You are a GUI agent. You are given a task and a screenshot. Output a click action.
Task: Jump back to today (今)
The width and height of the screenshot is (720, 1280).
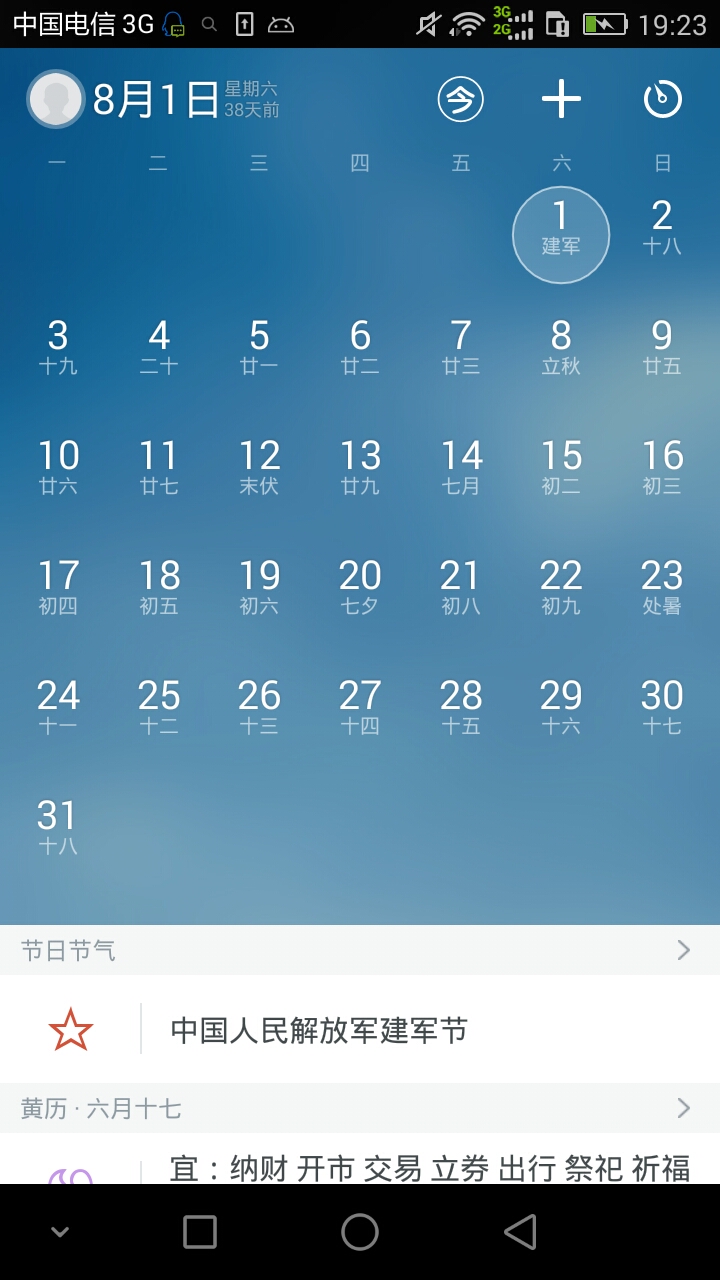(460, 99)
